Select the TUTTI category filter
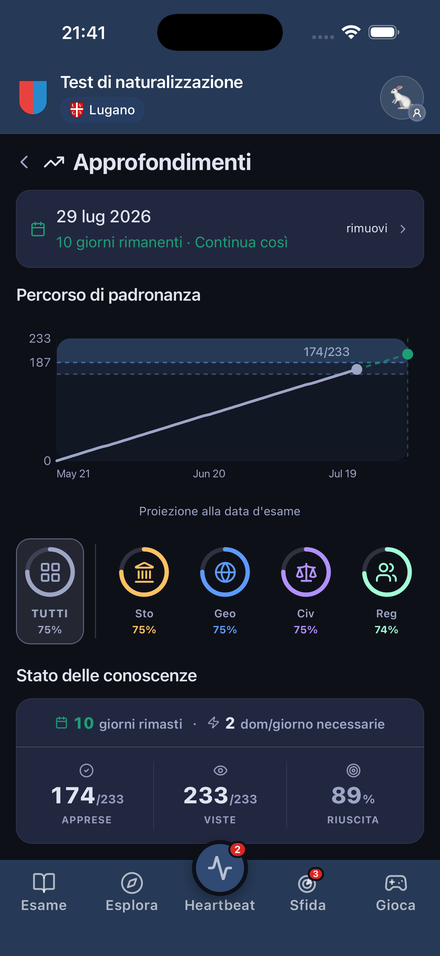This screenshot has height=956, width=440. [50, 591]
